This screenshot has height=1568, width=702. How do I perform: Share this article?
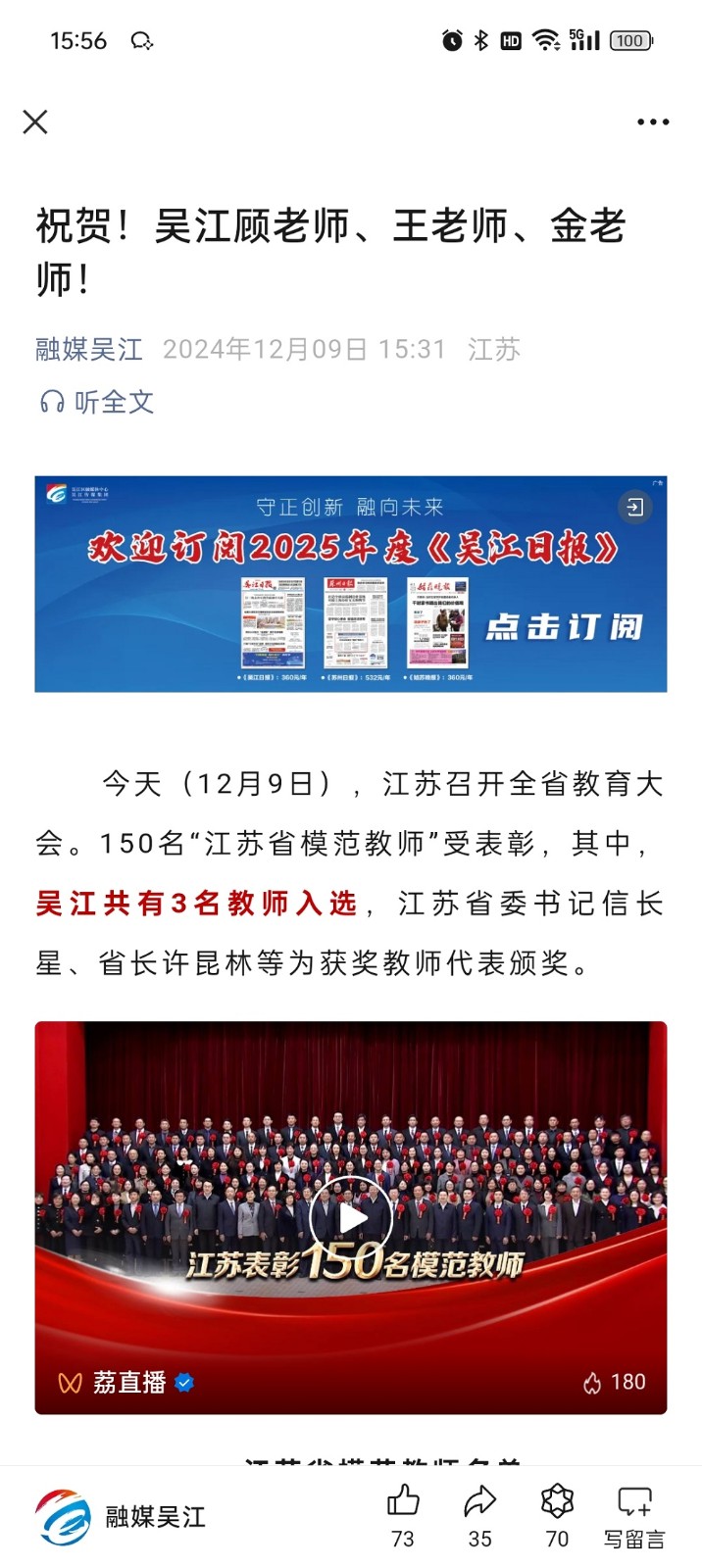coord(479,1514)
